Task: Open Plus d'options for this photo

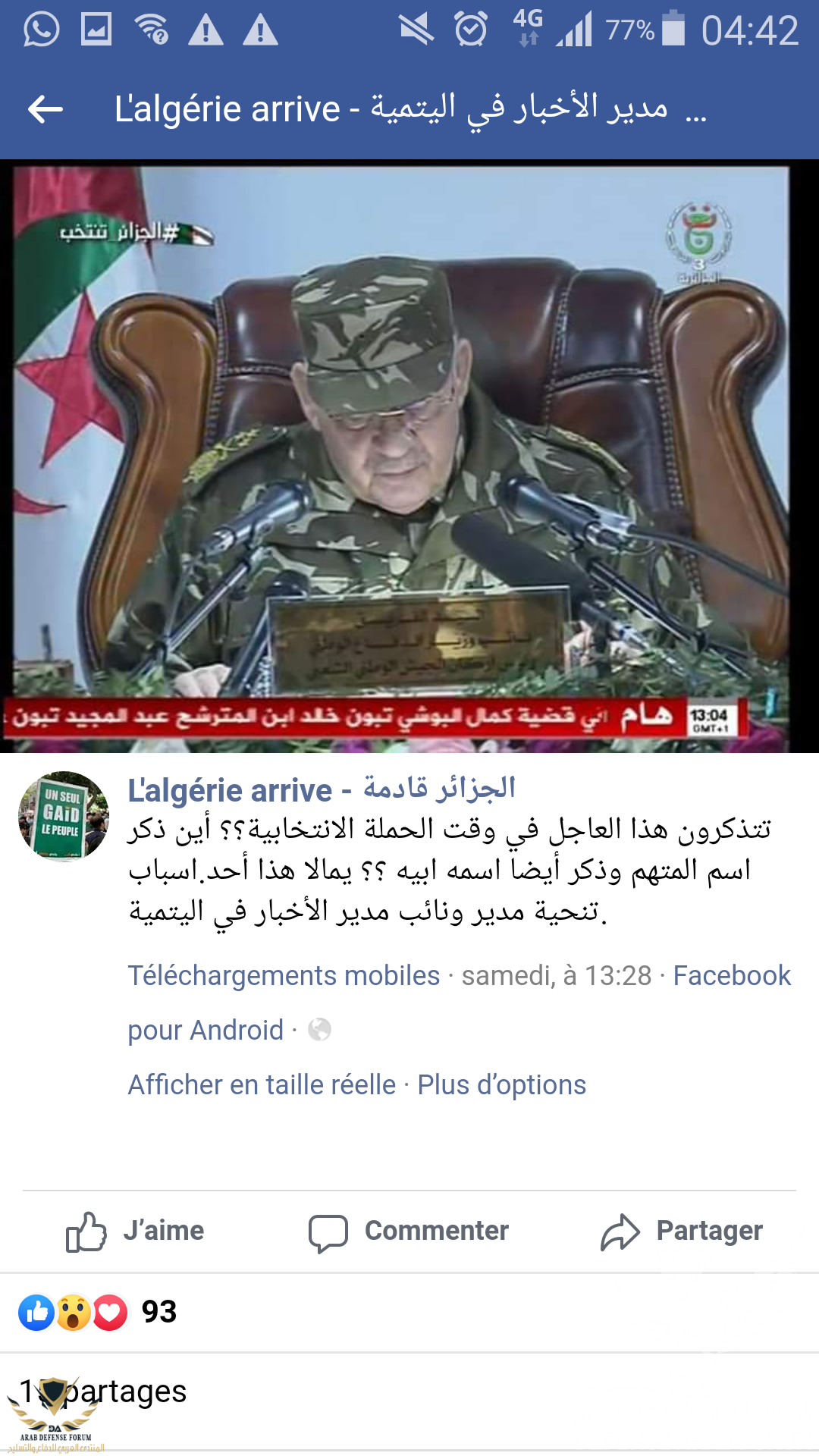Action: coord(501,1084)
